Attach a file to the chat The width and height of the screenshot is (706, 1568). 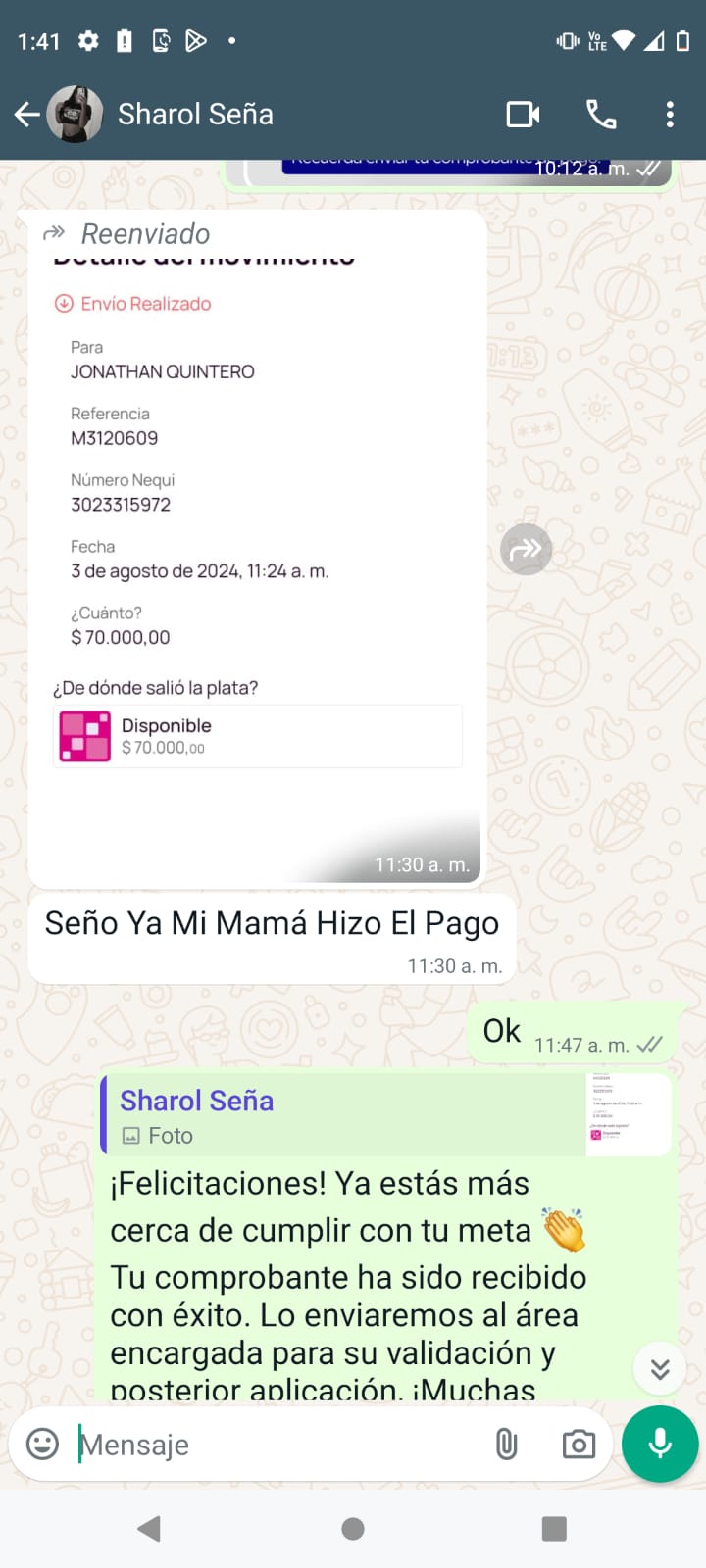[x=506, y=1444]
